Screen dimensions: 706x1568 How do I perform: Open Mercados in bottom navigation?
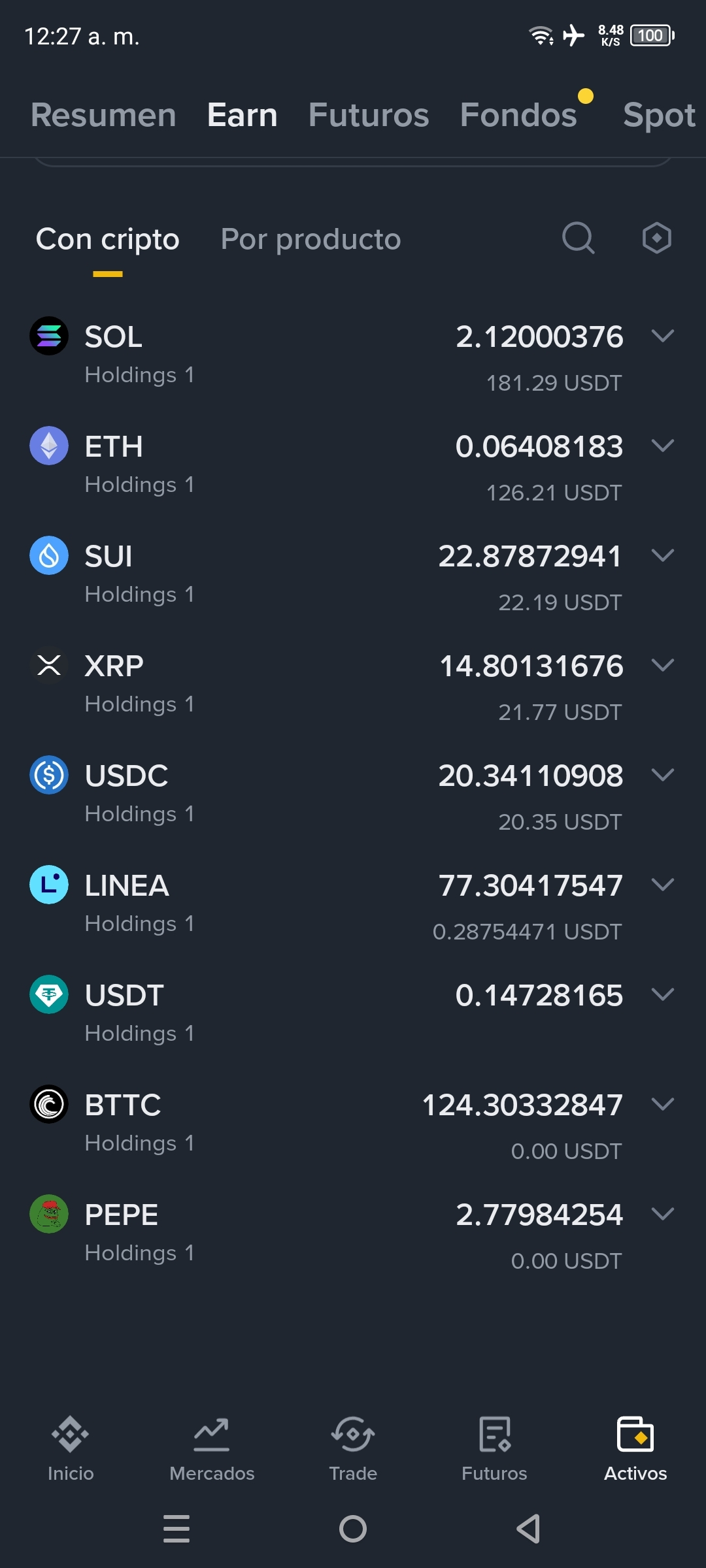212,1448
